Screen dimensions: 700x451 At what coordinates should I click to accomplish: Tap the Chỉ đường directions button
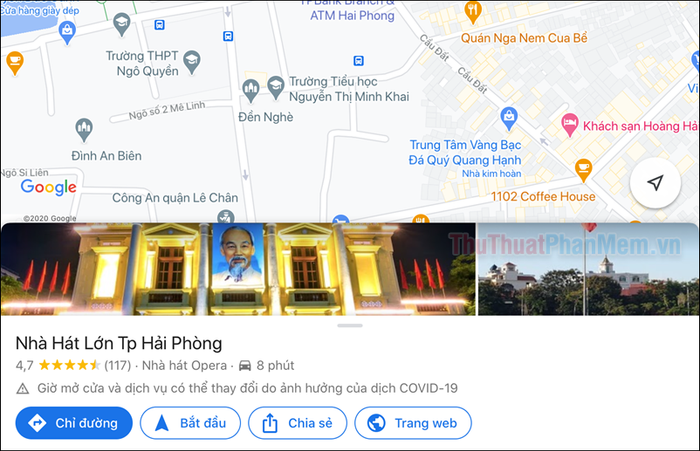tap(74, 423)
